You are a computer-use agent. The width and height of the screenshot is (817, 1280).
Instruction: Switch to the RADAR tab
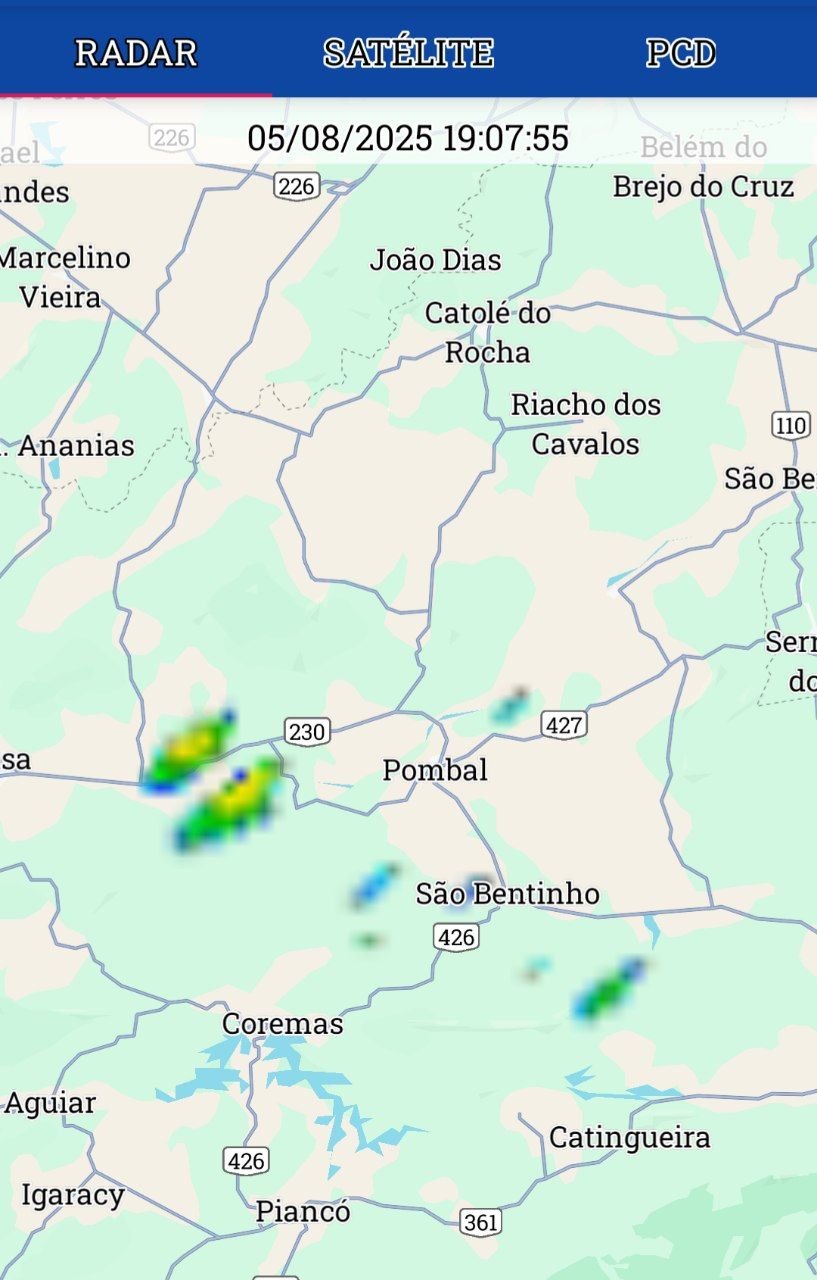(x=136, y=52)
